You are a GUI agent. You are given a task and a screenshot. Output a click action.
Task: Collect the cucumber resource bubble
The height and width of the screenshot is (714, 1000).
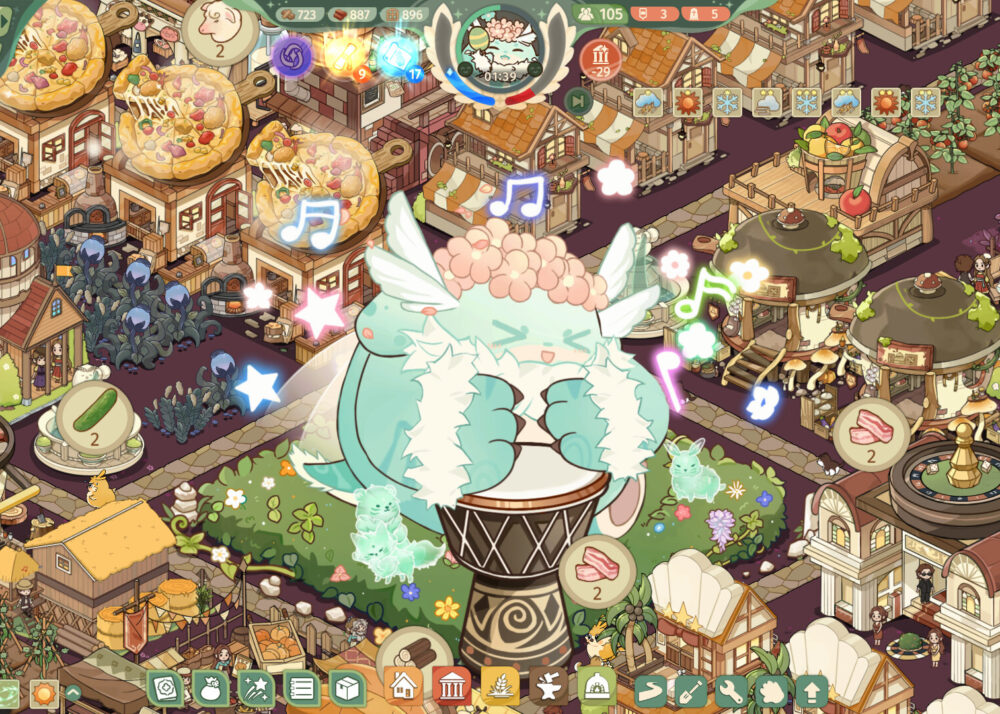tap(89, 420)
